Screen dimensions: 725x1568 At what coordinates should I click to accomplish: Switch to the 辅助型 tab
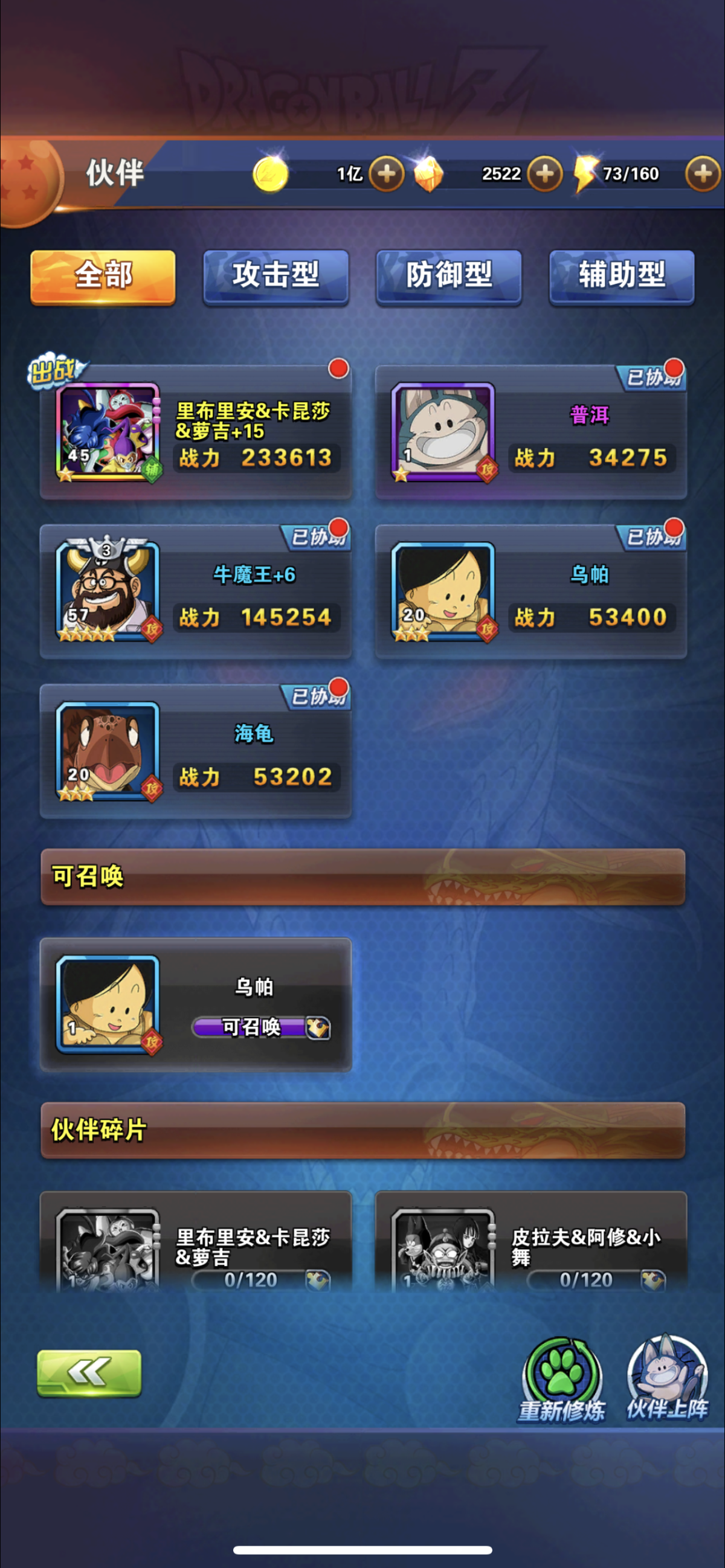(622, 277)
